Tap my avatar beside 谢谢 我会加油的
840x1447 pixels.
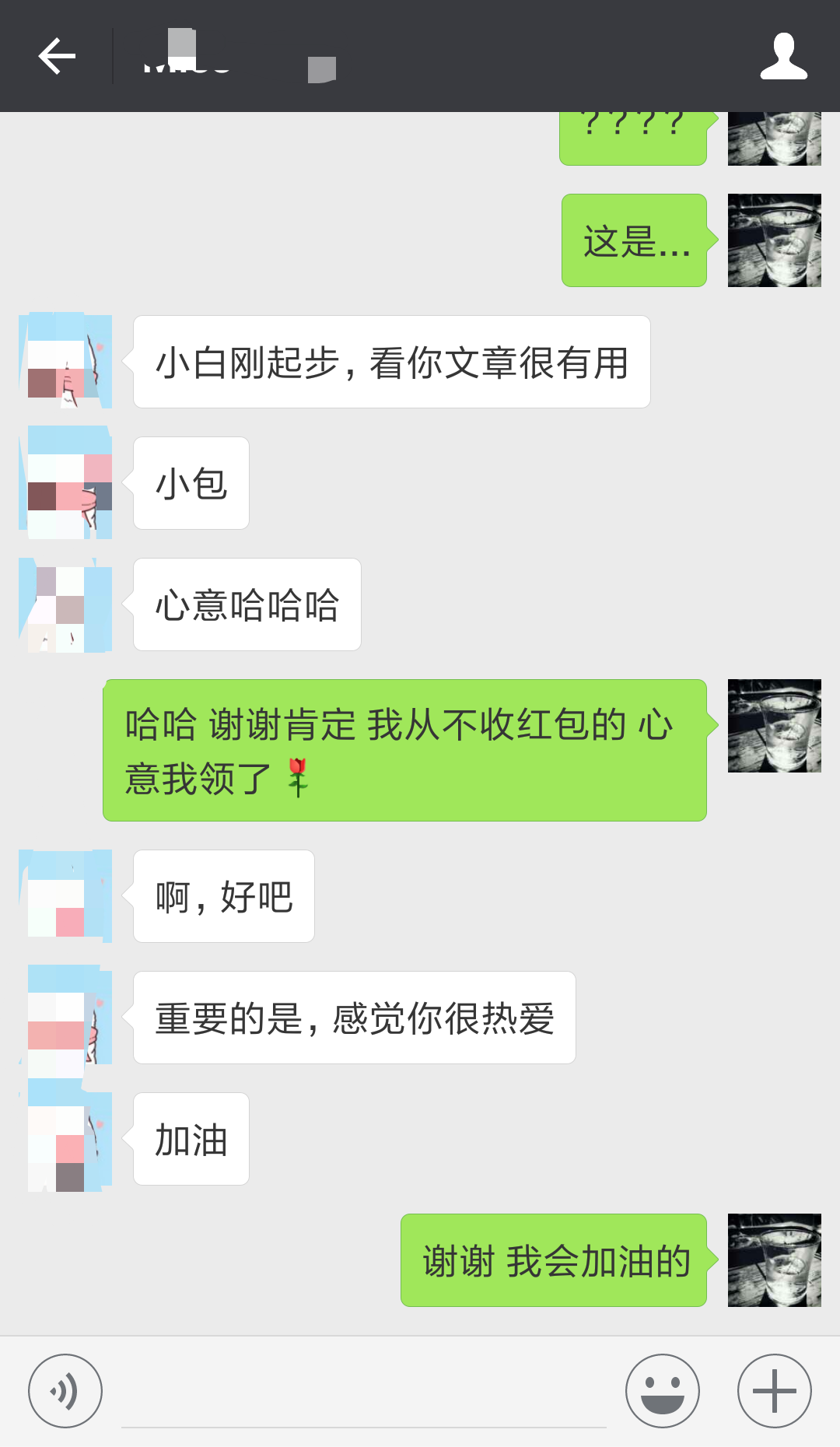pyautogui.click(x=774, y=1260)
